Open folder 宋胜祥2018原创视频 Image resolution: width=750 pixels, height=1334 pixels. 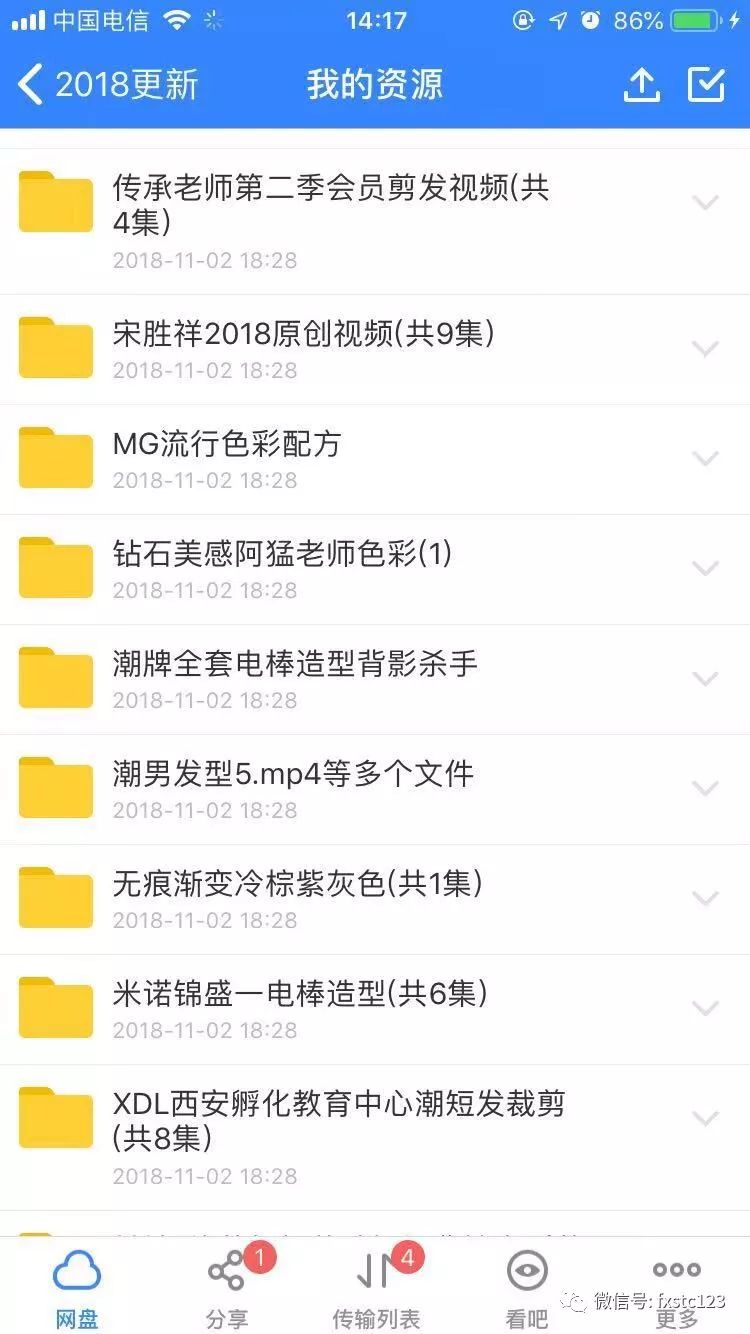pos(303,334)
